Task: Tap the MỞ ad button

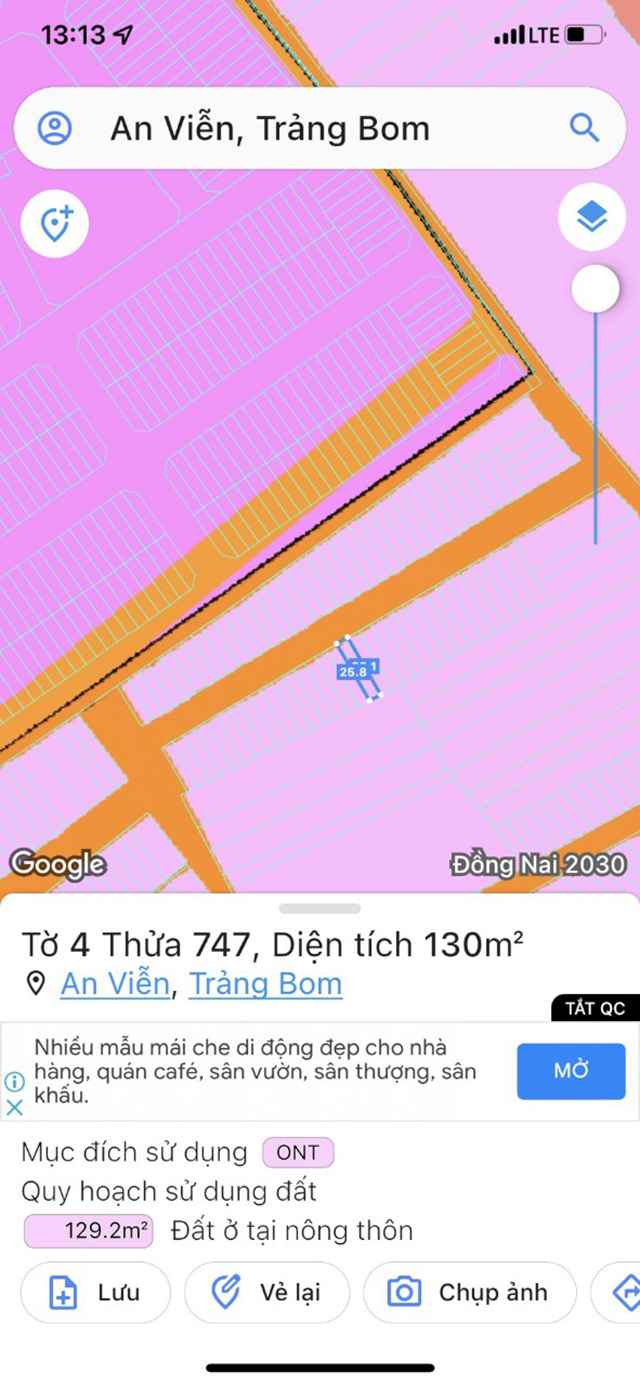Action: (x=571, y=1071)
